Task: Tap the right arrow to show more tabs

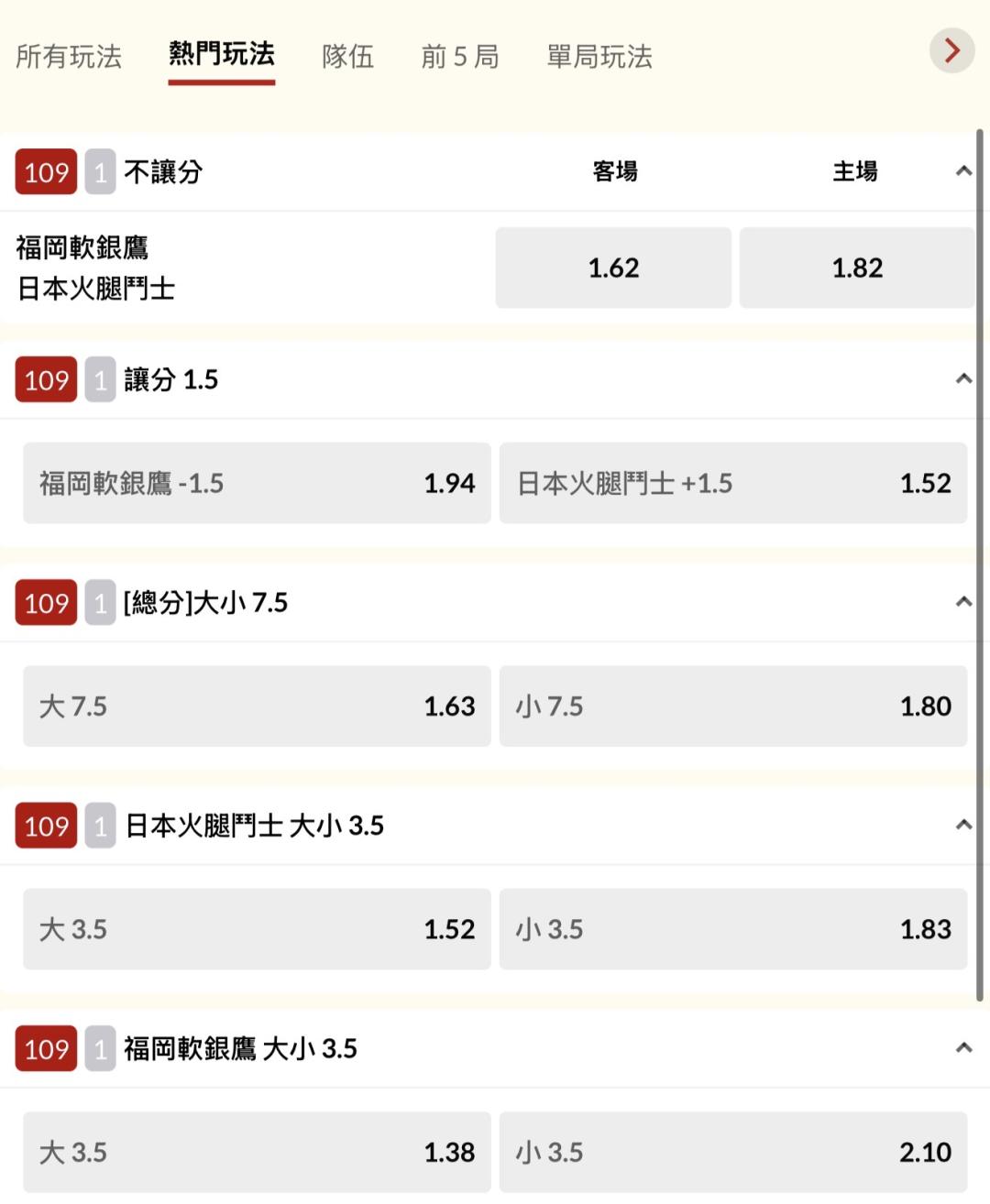Action: [x=952, y=50]
